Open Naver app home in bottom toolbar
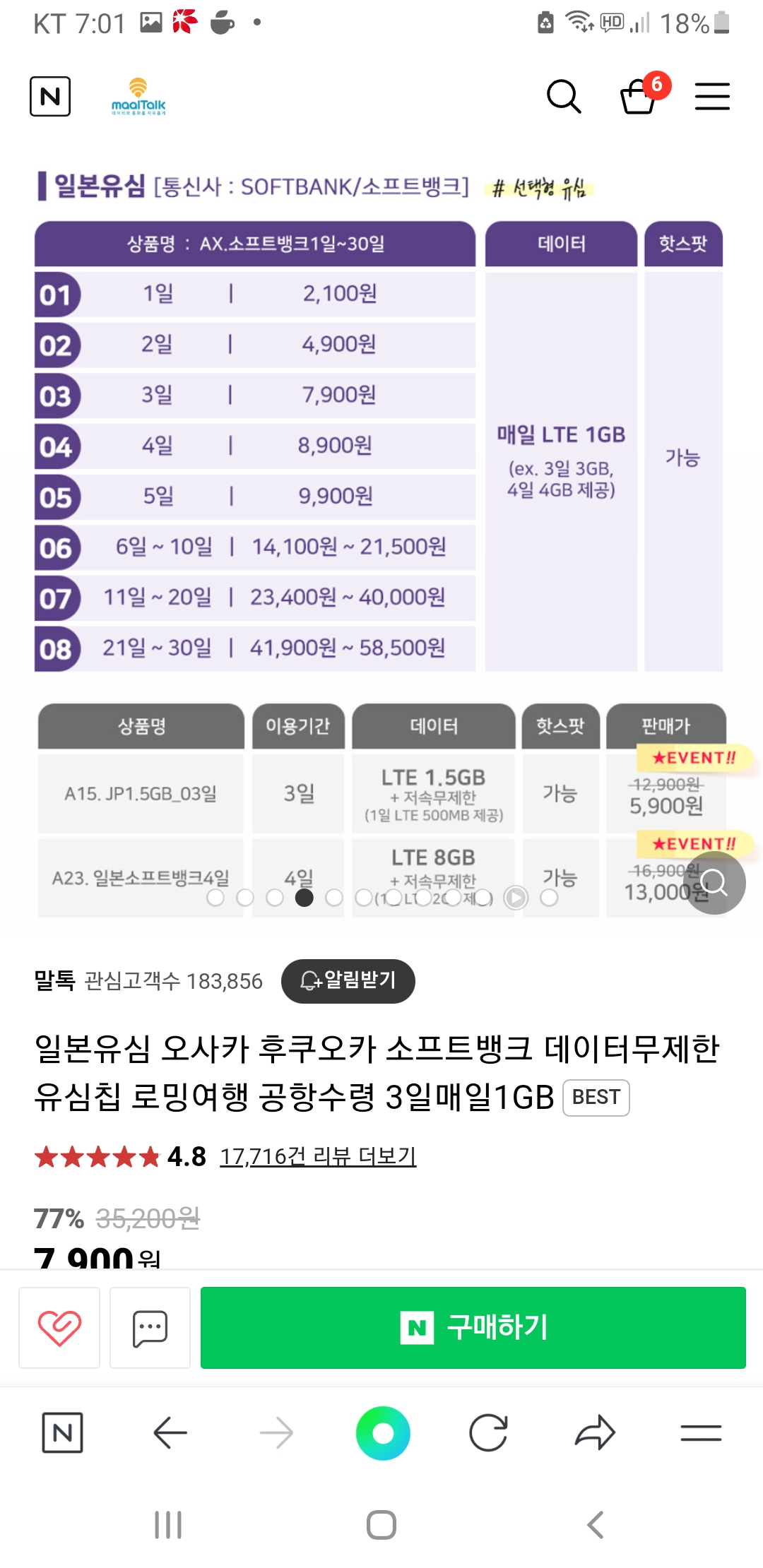Image resolution: width=763 pixels, height=1568 pixels. pyautogui.click(x=62, y=1433)
